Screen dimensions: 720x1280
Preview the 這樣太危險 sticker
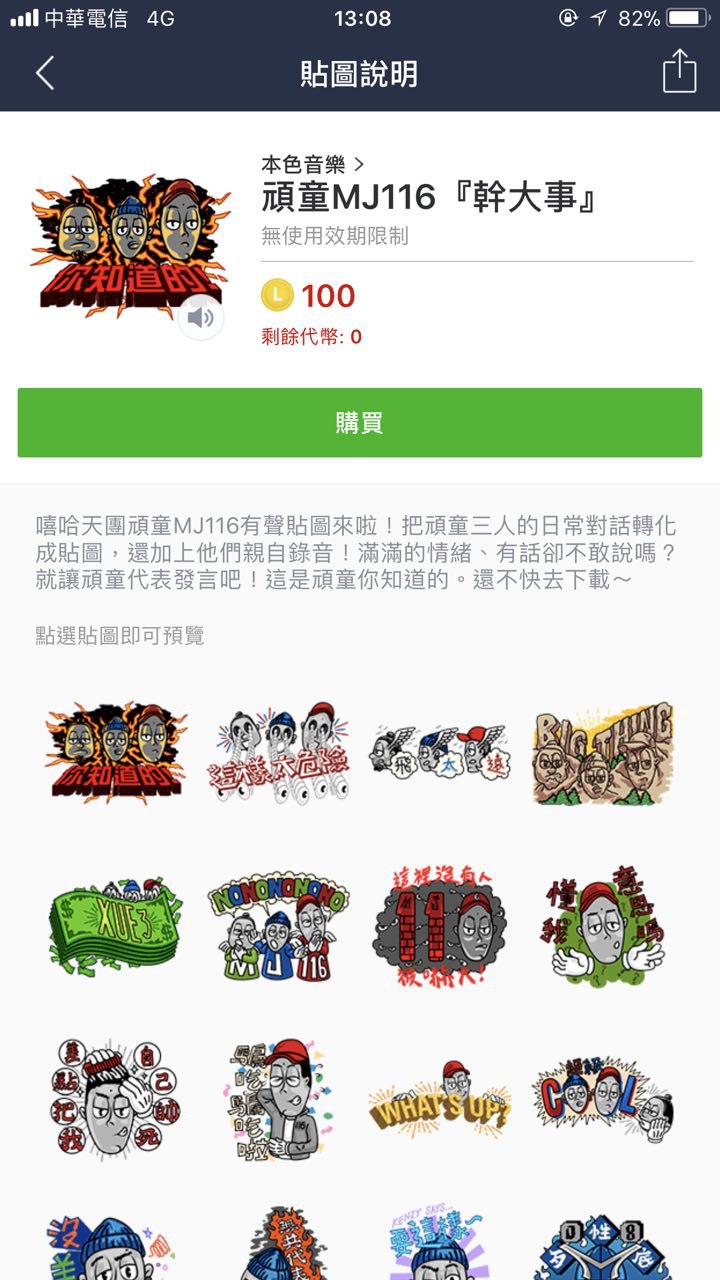pyautogui.click(x=278, y=752)
